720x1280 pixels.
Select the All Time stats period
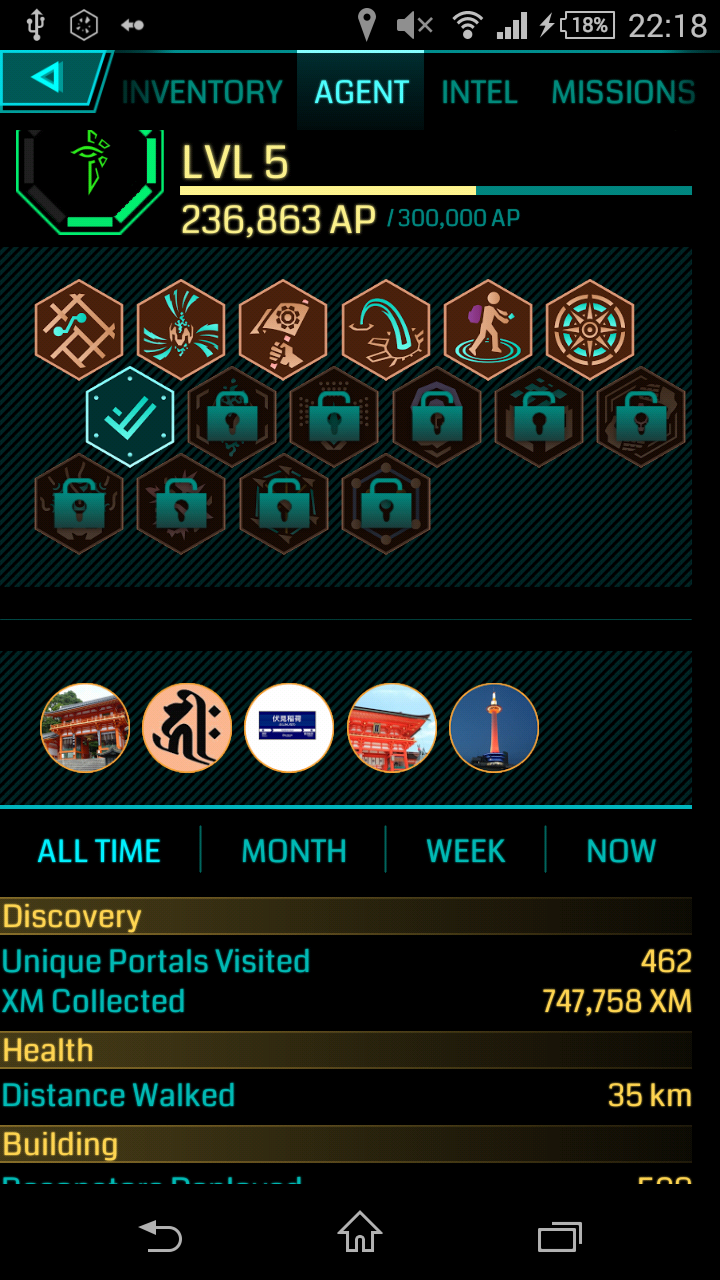[x=99, y=851]
